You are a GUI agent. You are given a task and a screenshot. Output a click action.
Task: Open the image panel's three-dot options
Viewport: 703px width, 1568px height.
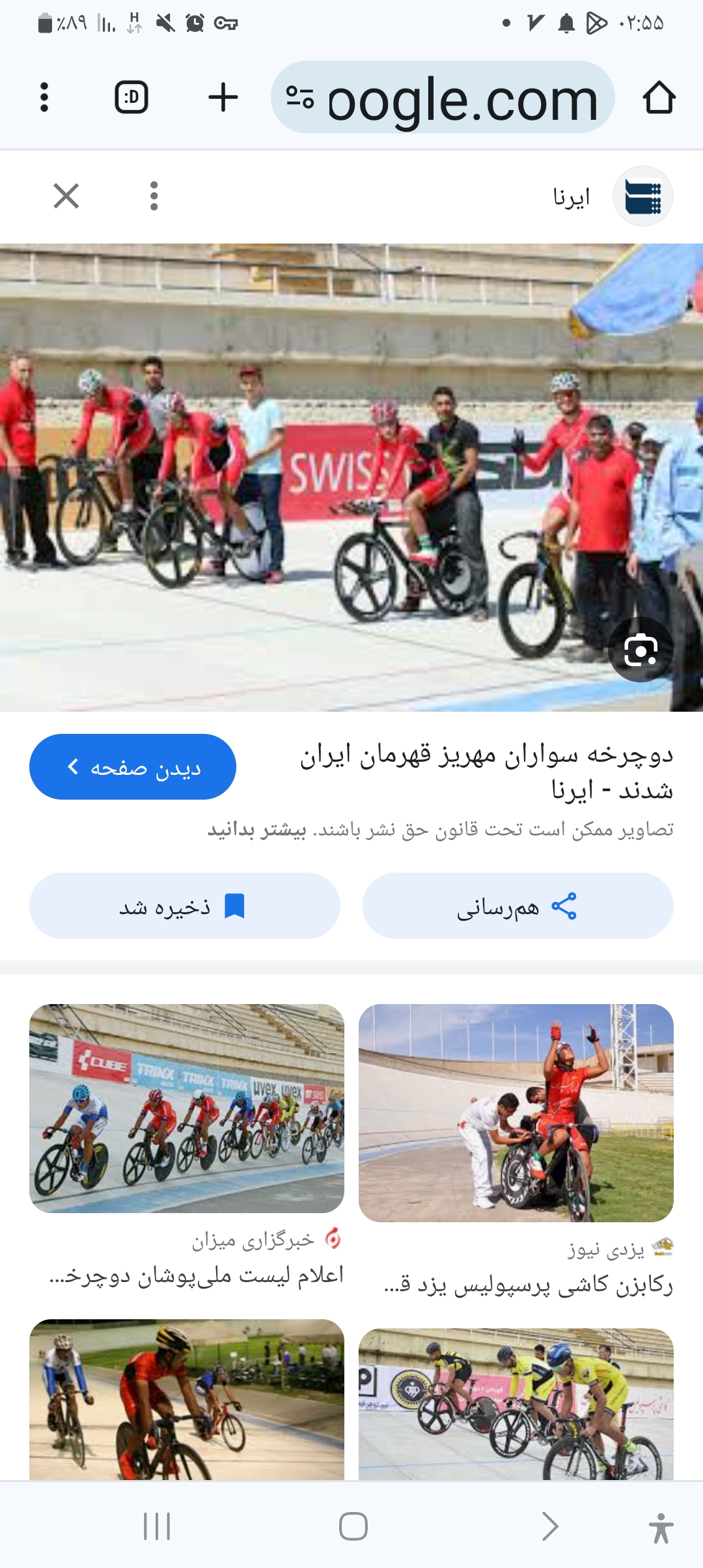coord(154,196)
